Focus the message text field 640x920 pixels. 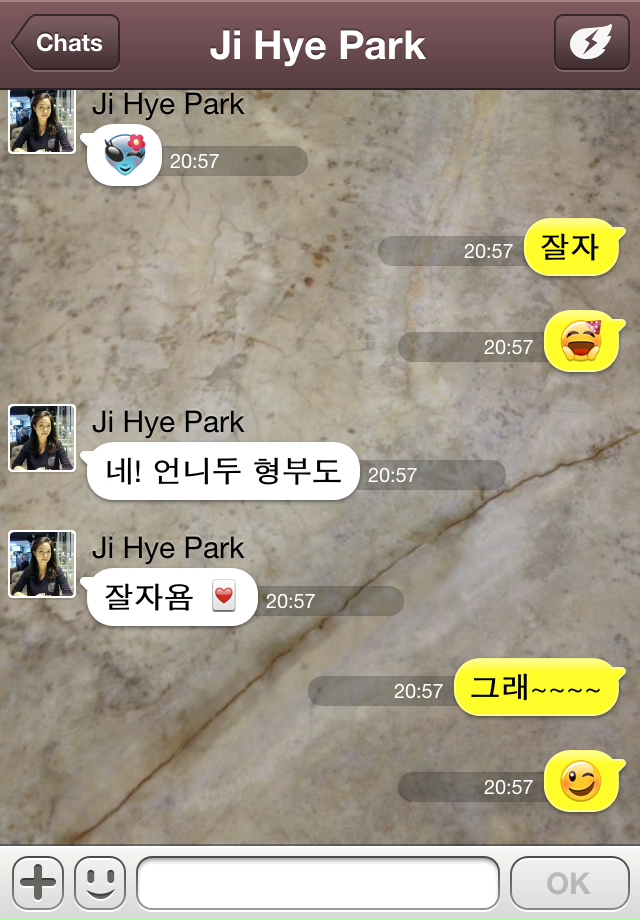point(317,882)
